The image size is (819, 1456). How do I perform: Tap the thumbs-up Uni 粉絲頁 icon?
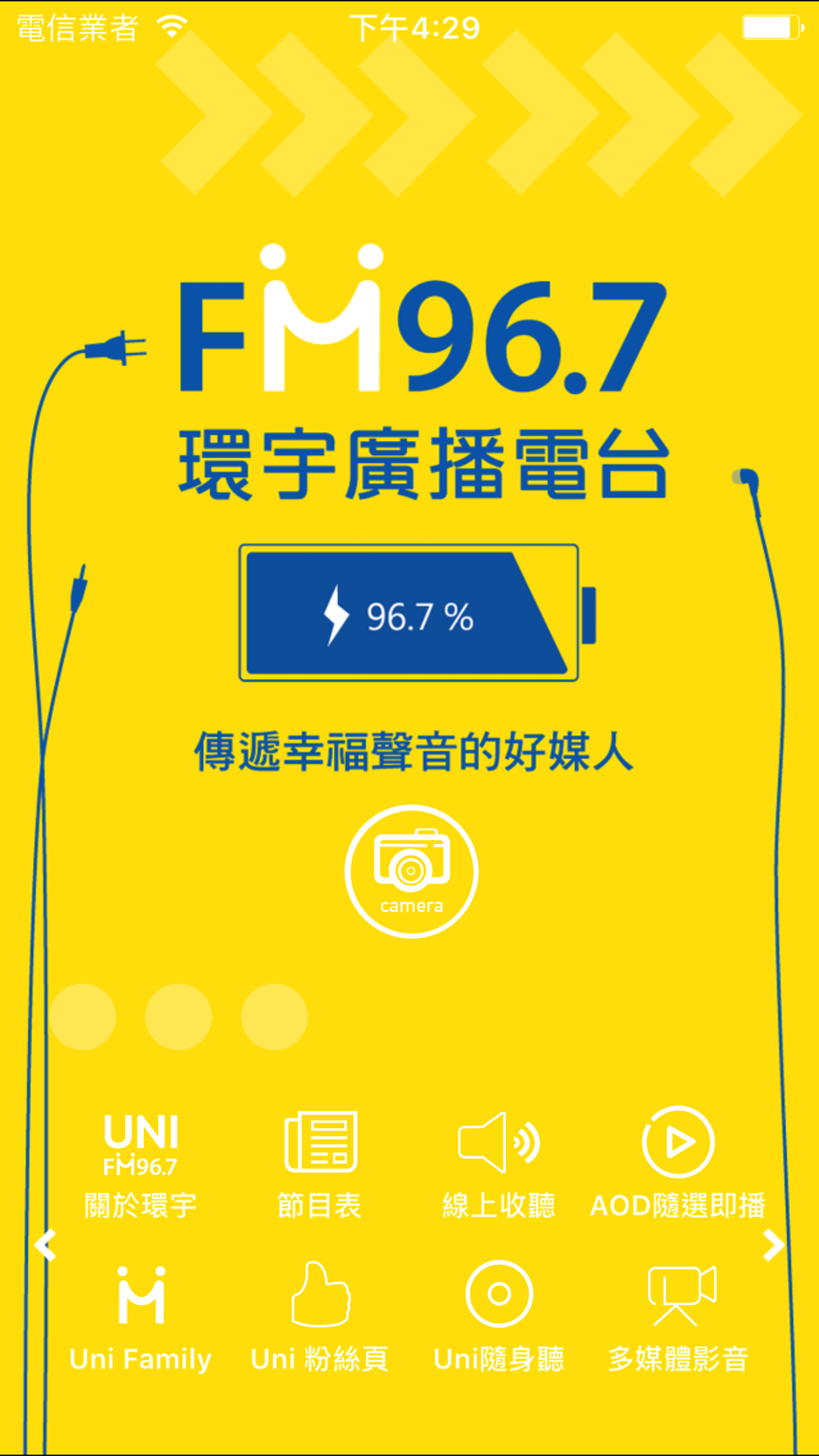click(320, 1297)
